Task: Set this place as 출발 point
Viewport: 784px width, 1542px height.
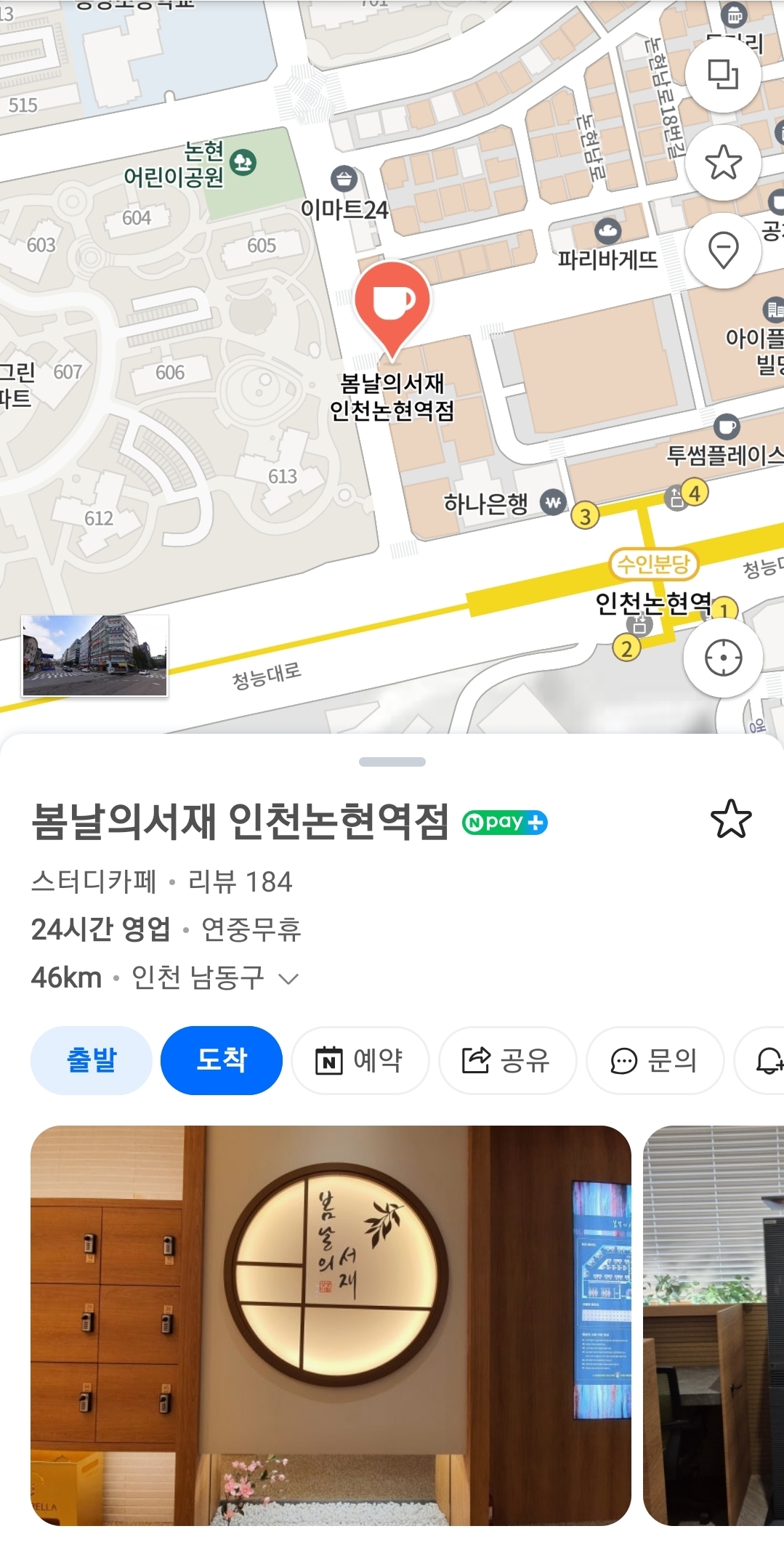Action: click(x=92, y=1060)
